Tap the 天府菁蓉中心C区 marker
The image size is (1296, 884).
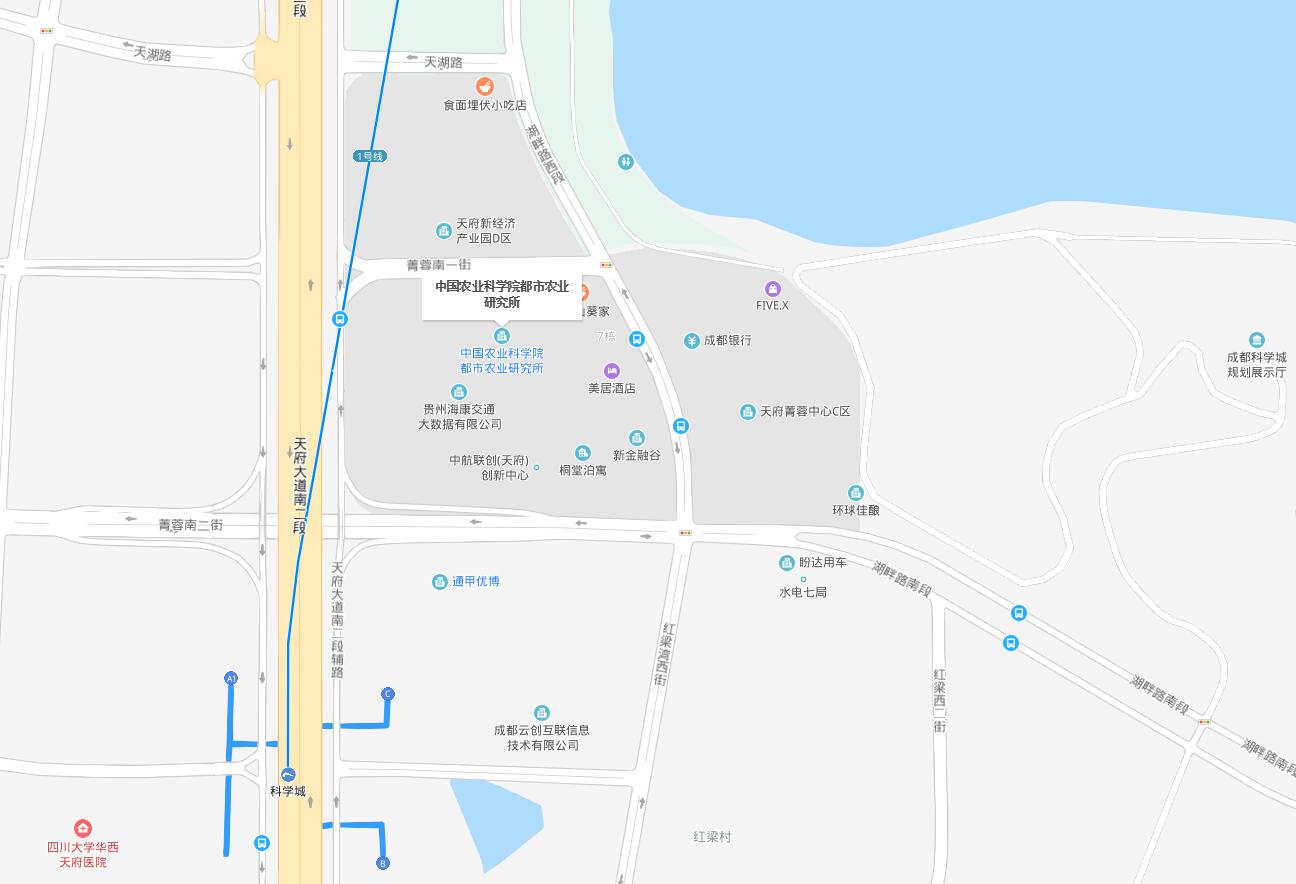point(748,412)
